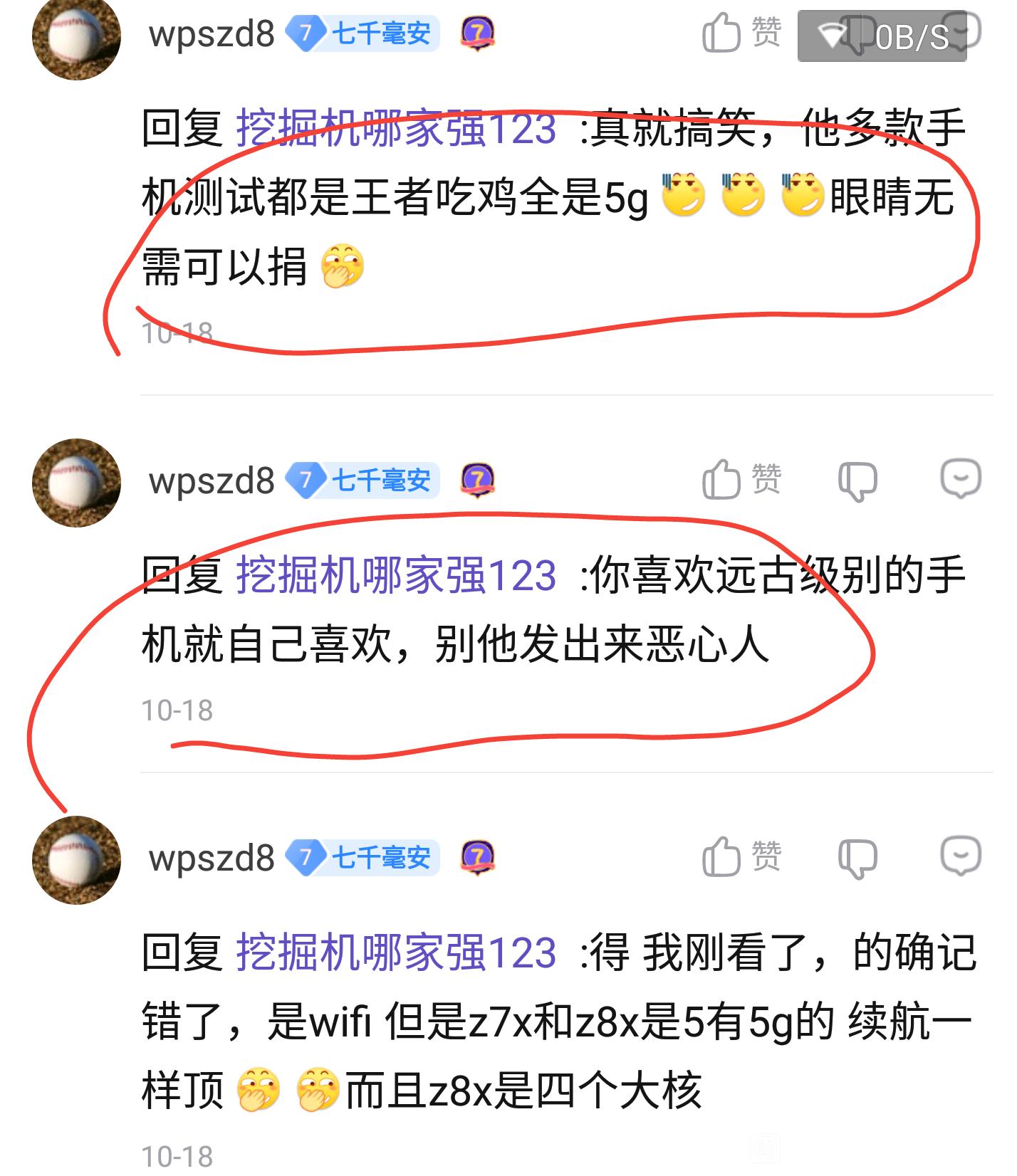Open 挖掘机哪家强123 link in the 我刚看了 comment
Screen dimensions: 1017x1176
point(396,952)
